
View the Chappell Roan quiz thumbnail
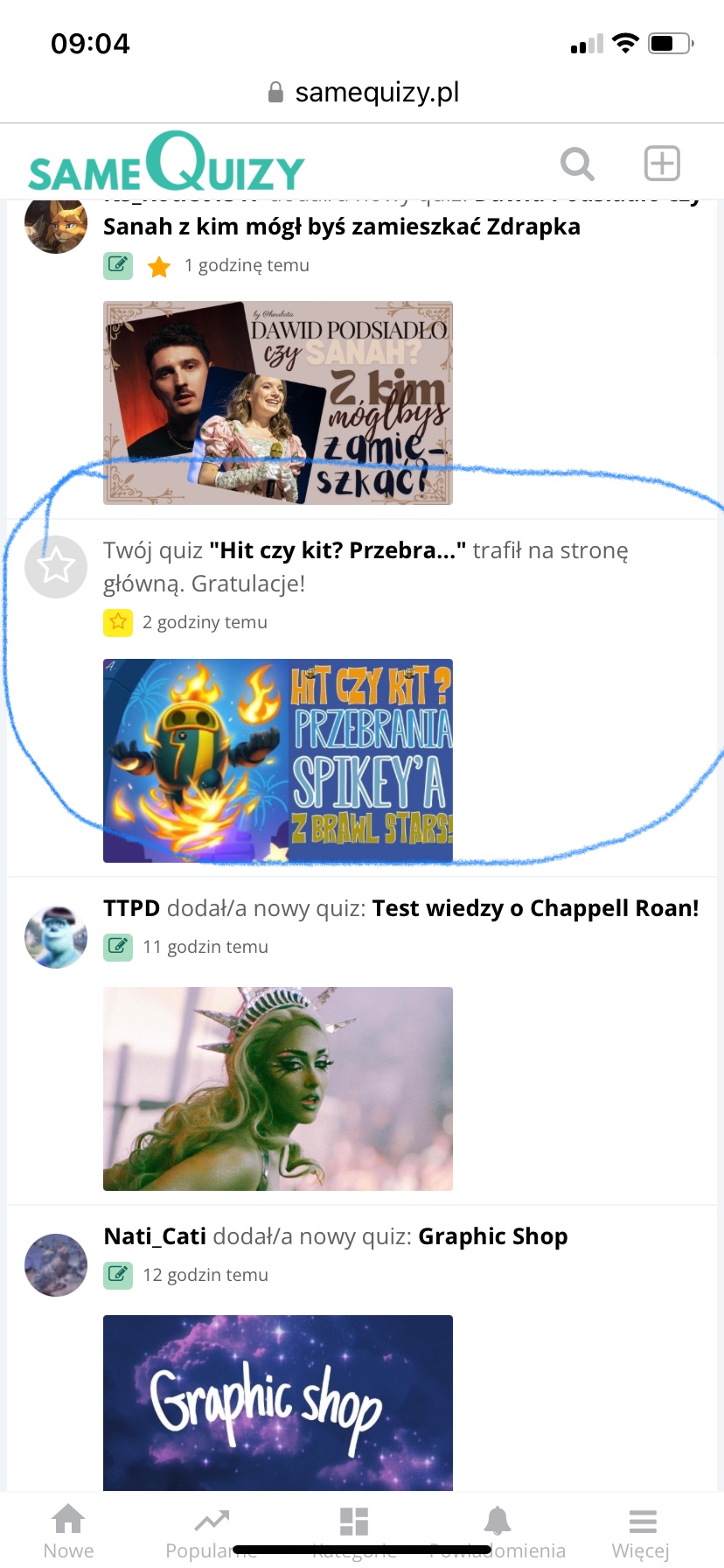[278, 1088]
